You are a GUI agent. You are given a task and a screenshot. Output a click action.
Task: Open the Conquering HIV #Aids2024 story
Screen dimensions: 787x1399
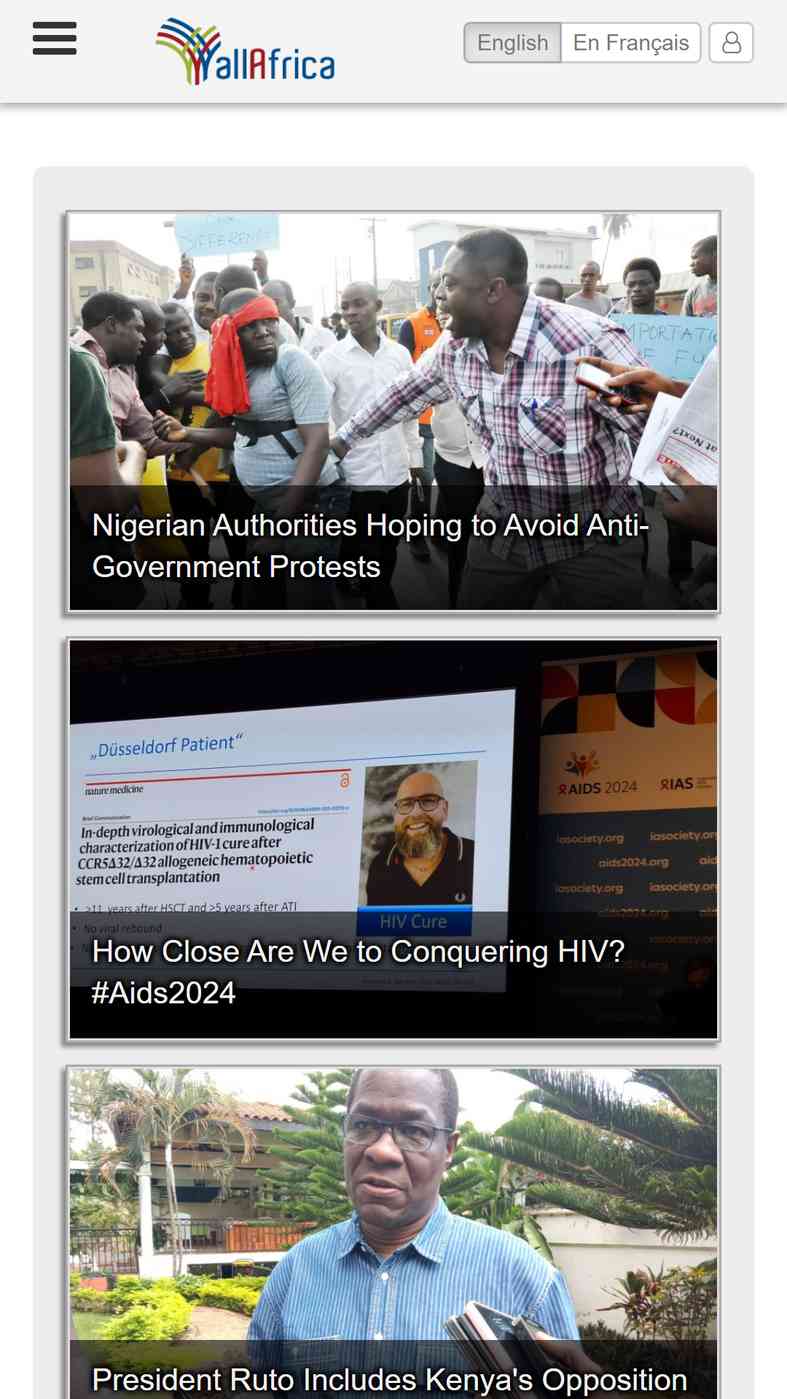[393, 840]
